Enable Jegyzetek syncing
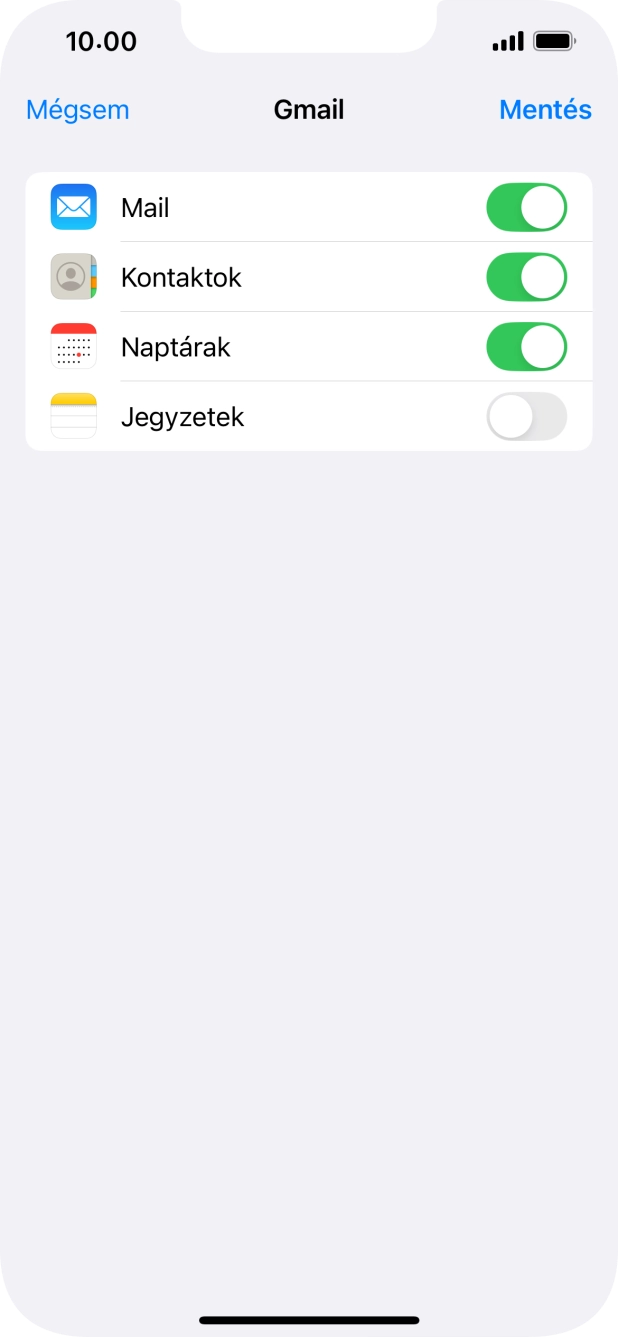Viewport: 618px width, 1337px height. (526, 416)
